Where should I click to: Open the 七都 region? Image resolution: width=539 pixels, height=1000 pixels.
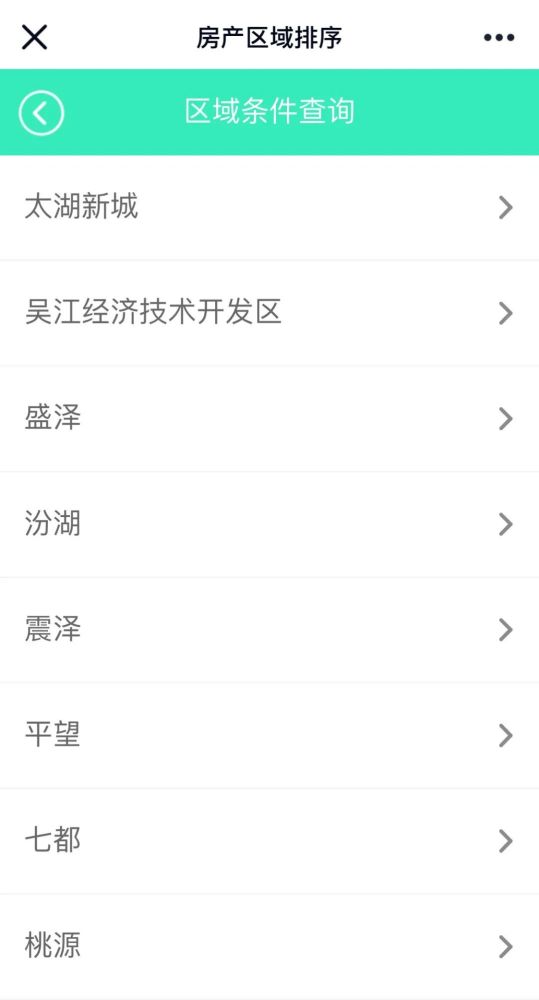click(269, 841)
